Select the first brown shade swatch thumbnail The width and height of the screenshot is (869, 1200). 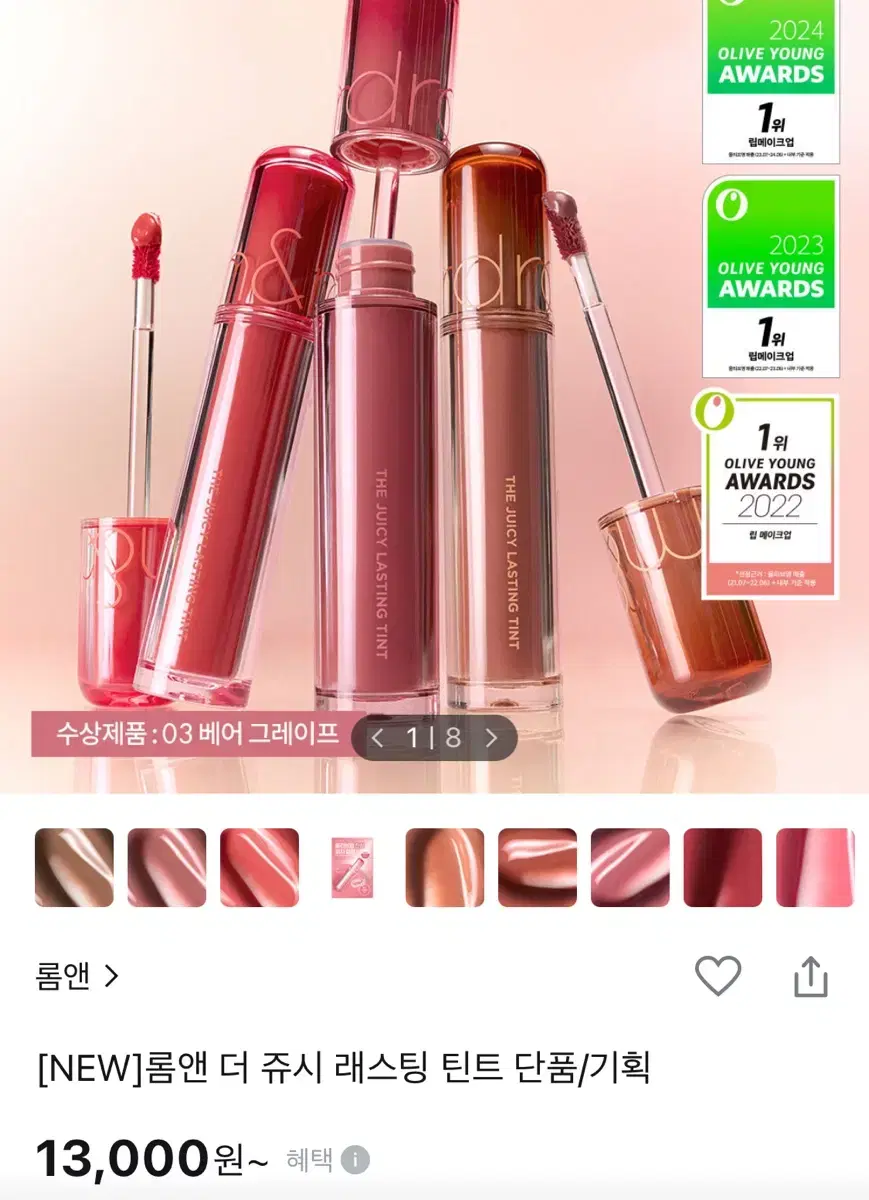pyautogui.click(x=73, y=868)
